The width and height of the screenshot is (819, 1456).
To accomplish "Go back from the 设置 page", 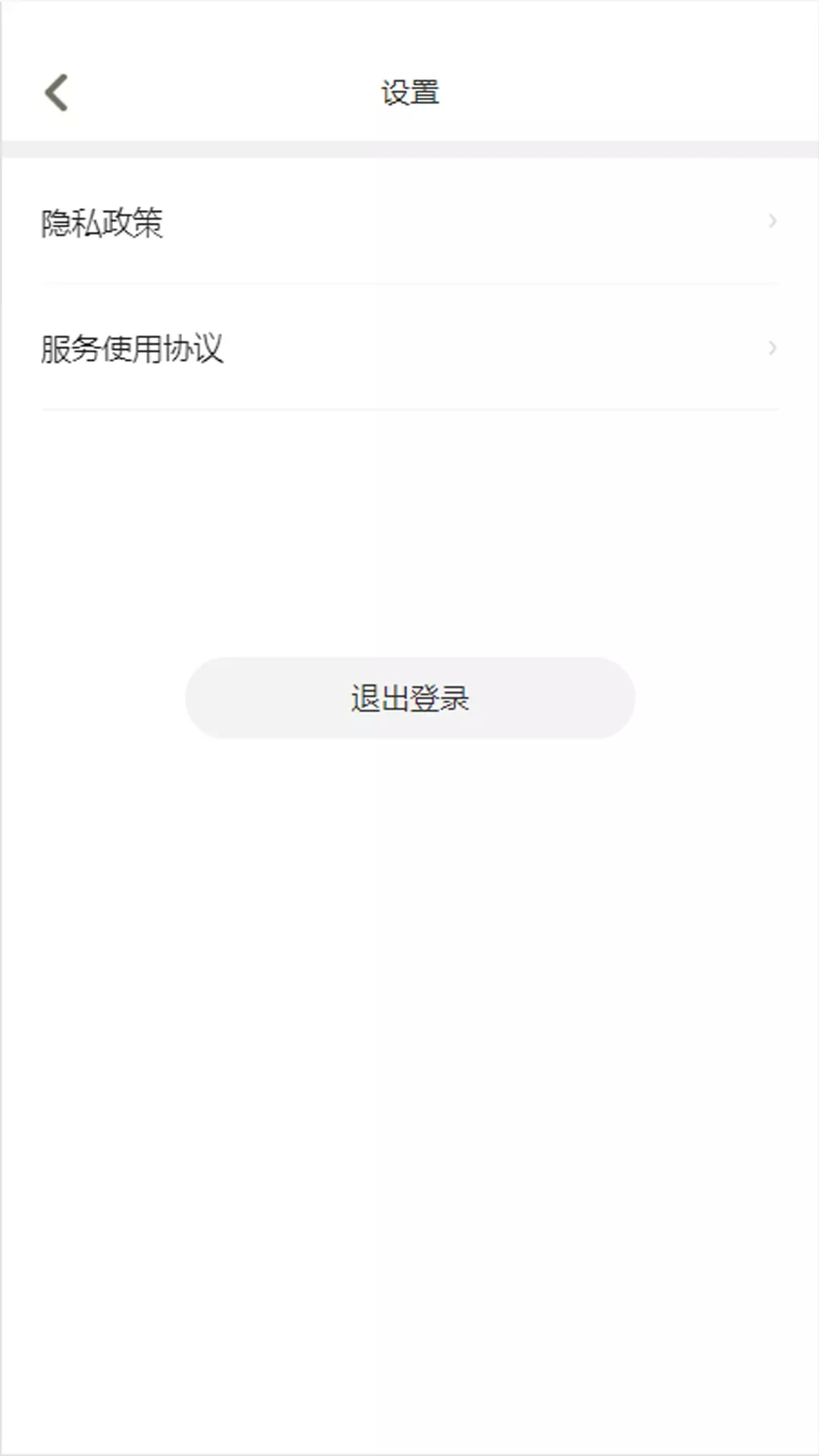I will tap(57, 93).
